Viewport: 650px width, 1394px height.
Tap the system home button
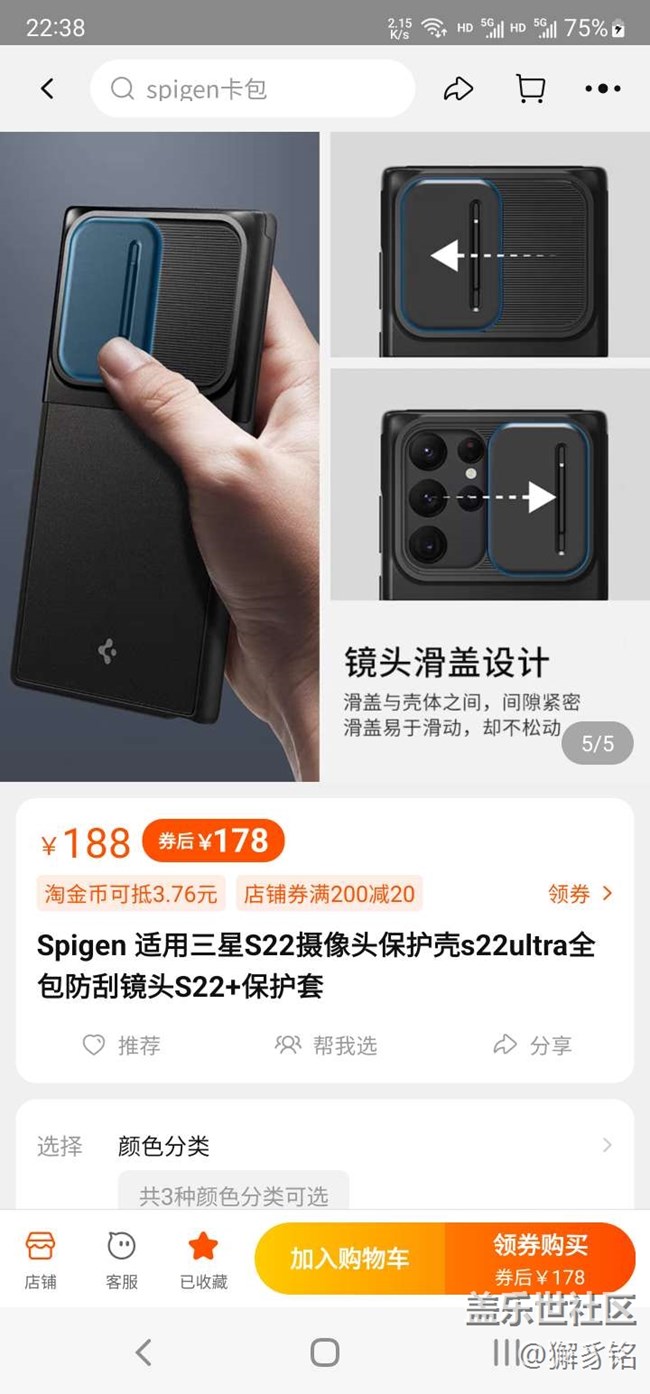pyautogui.click(x=325, y=1352)
